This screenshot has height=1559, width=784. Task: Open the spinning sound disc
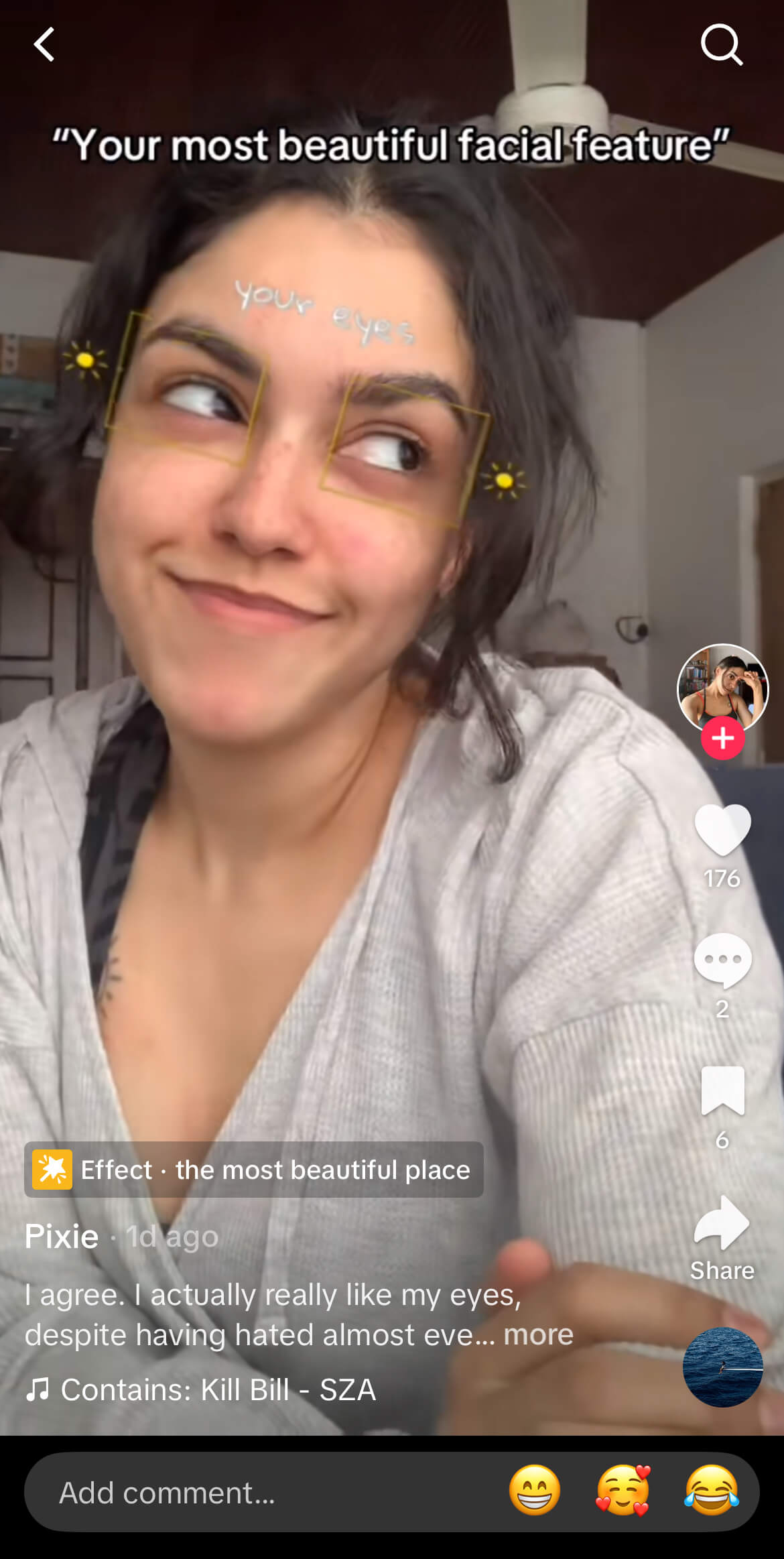[x=722, y=1367]
